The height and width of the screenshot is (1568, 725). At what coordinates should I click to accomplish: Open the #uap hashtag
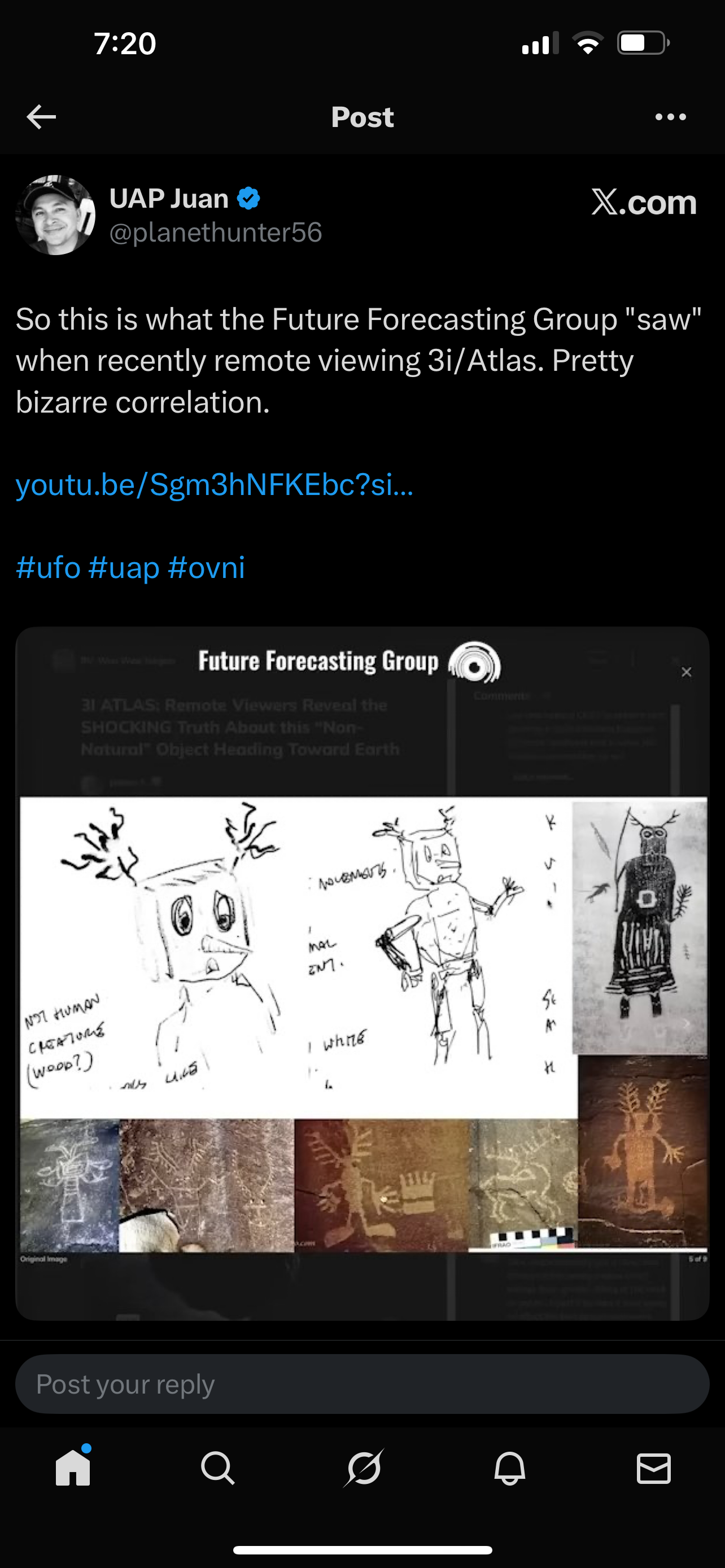point(124,567)
